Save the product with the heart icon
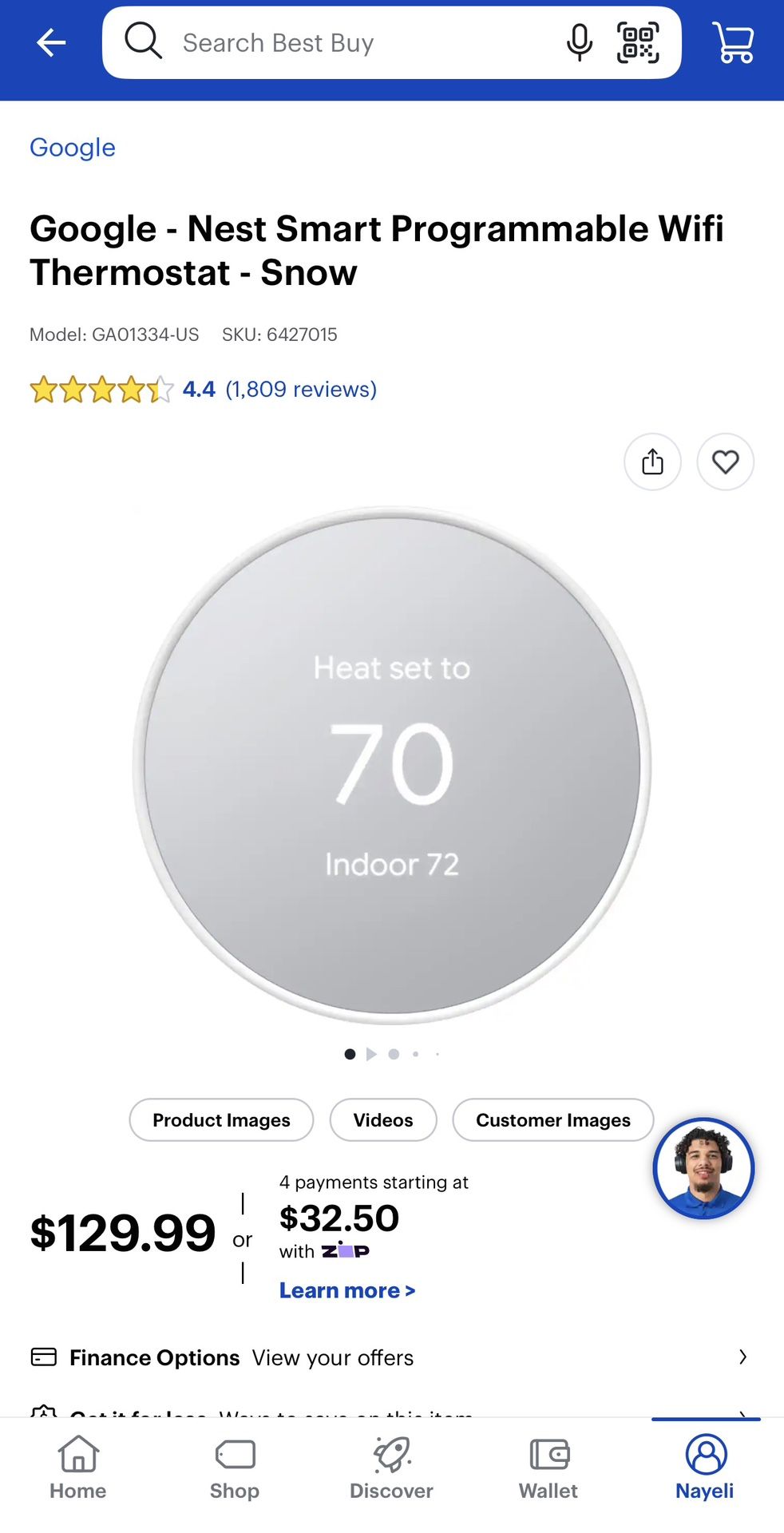This screenshot has width=784, height=1533. click(x=725, y=461)
